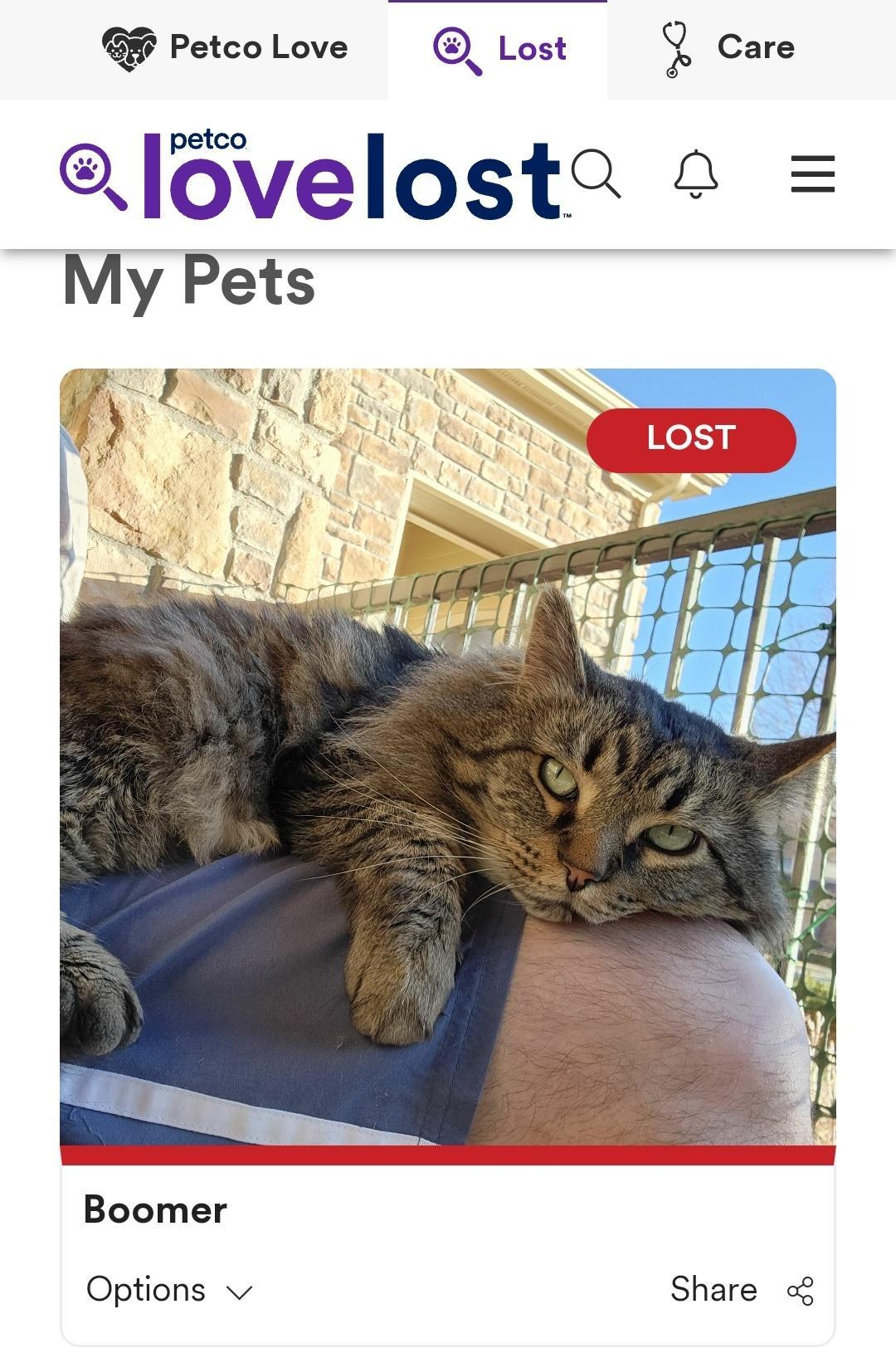Image resolution: width=896 pixels, height=1358 pixels.
Task: Click the My Pets heading
Action: [187, 283]
